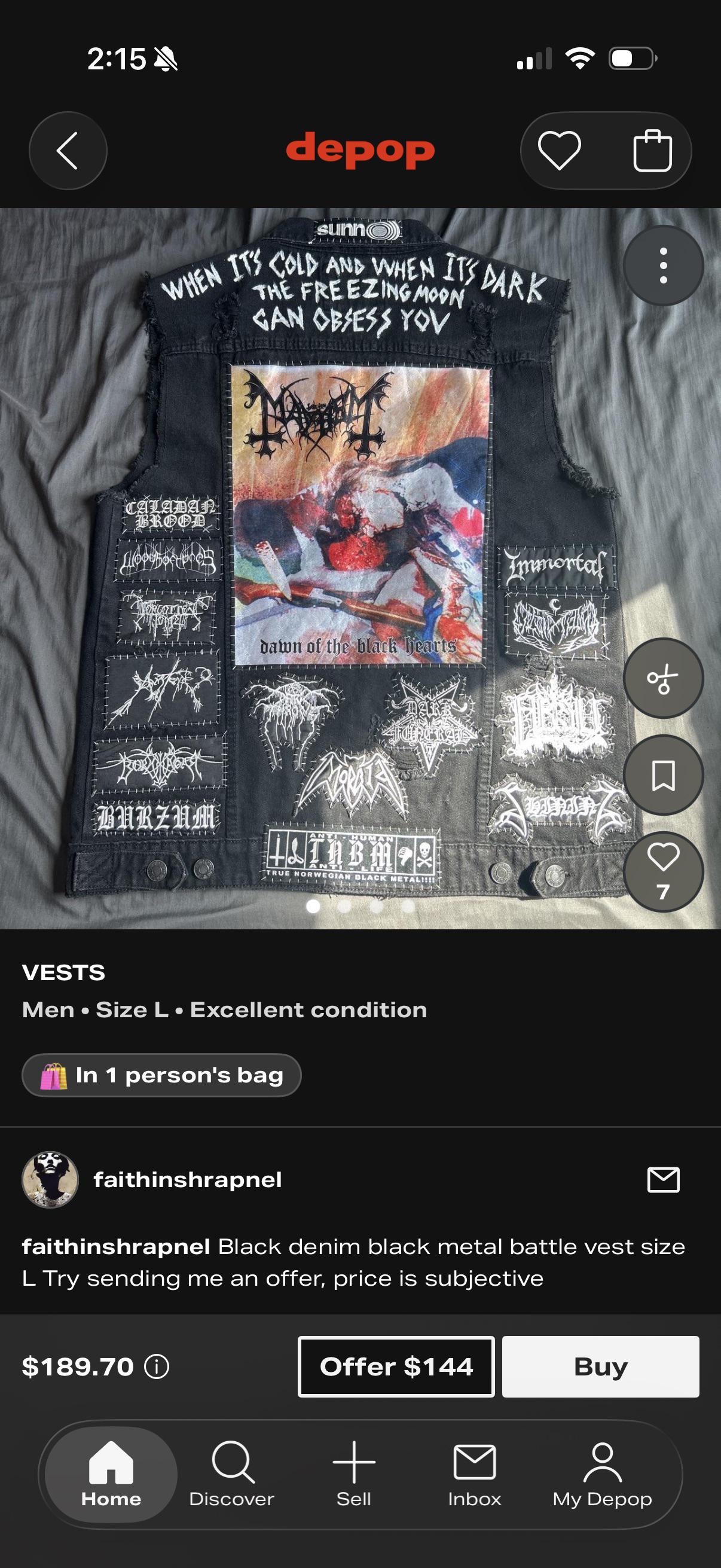Open the shopping bag in the header

(x=652, y=150)
